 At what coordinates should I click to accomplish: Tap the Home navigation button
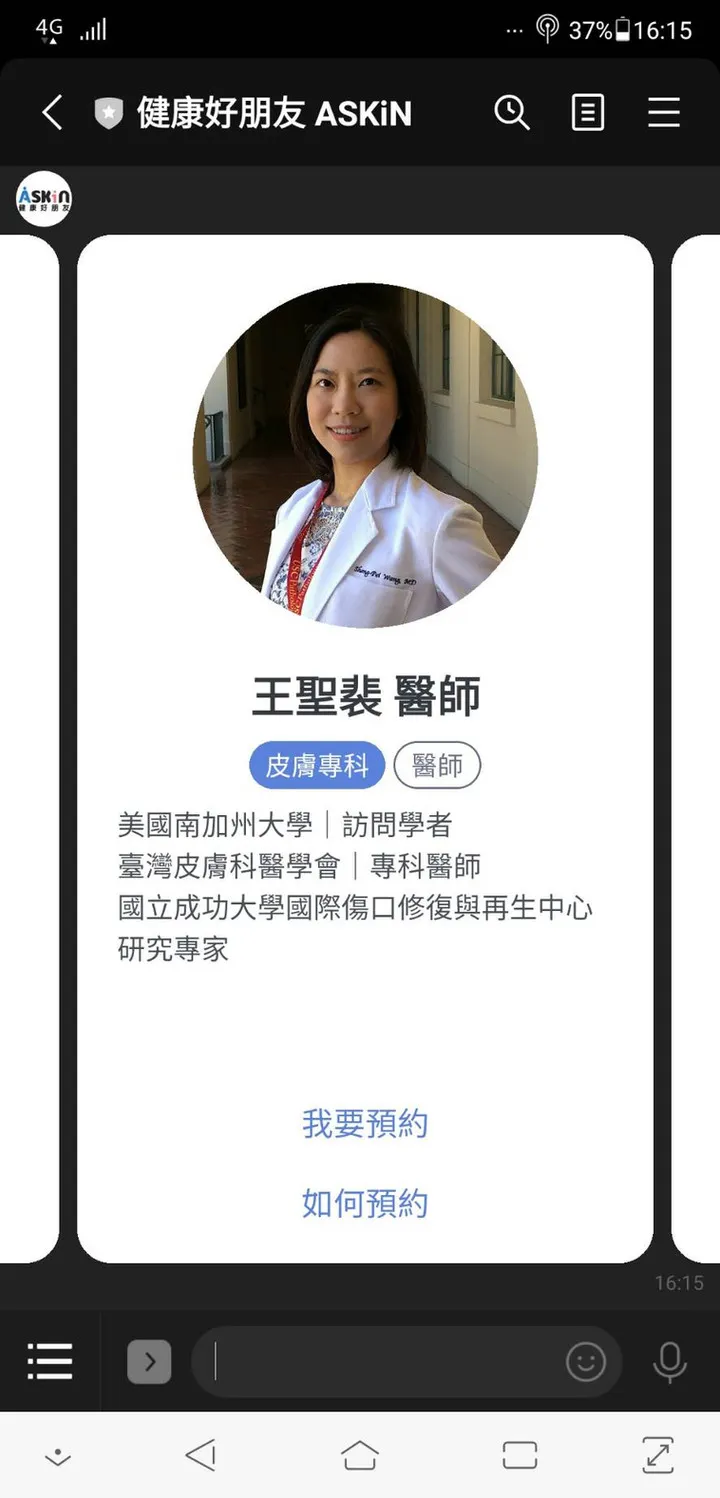coord(360,1455)
